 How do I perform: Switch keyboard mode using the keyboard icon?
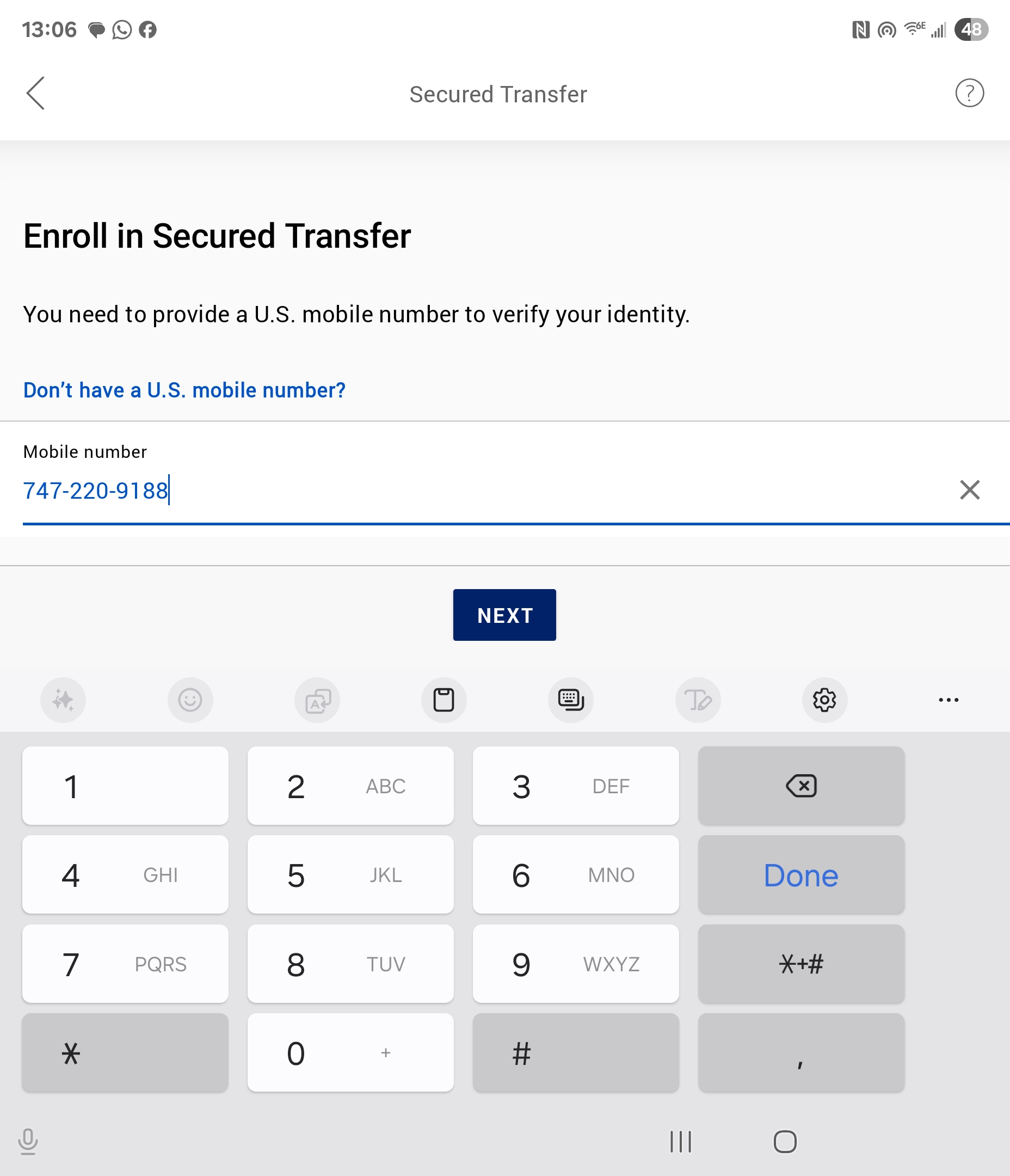point(571,700)
